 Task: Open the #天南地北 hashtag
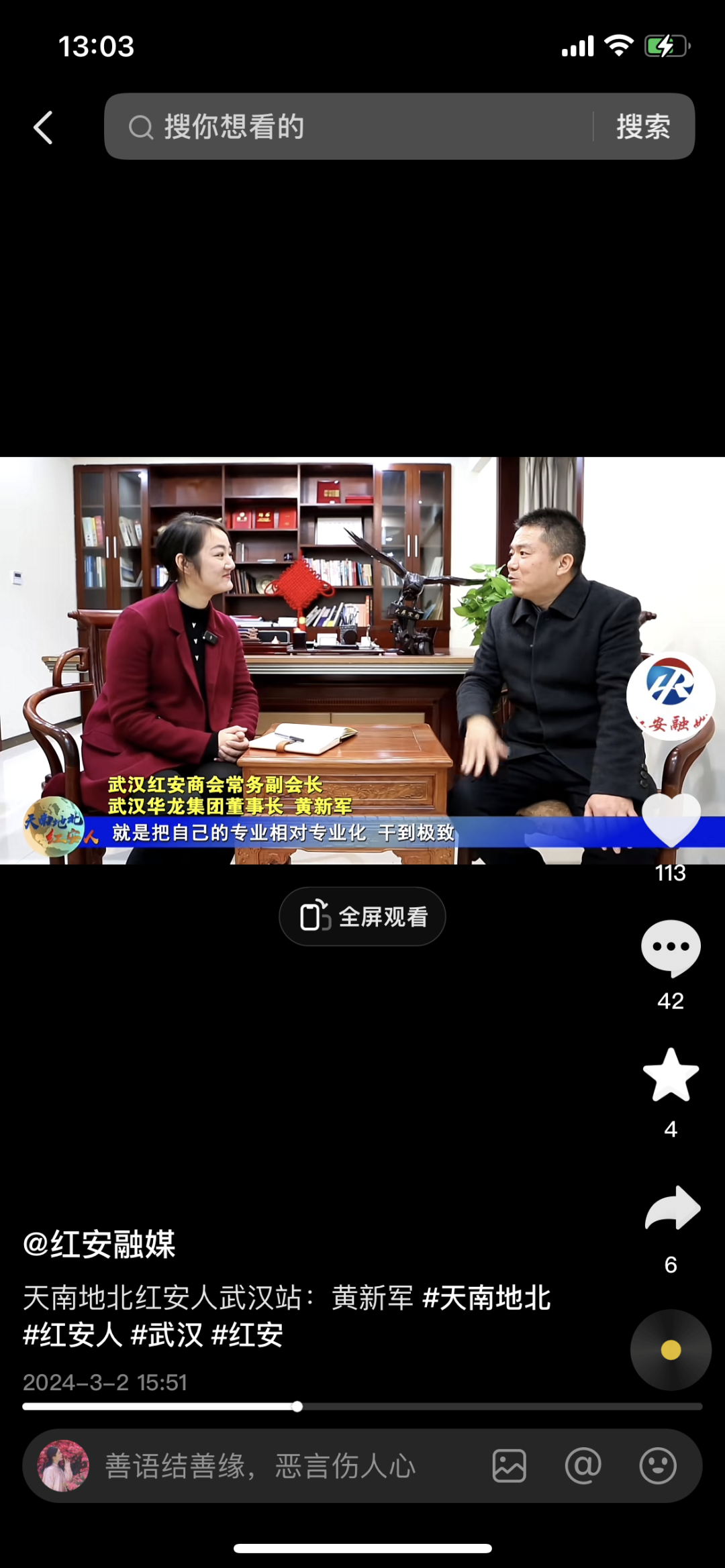point(487,1298)
